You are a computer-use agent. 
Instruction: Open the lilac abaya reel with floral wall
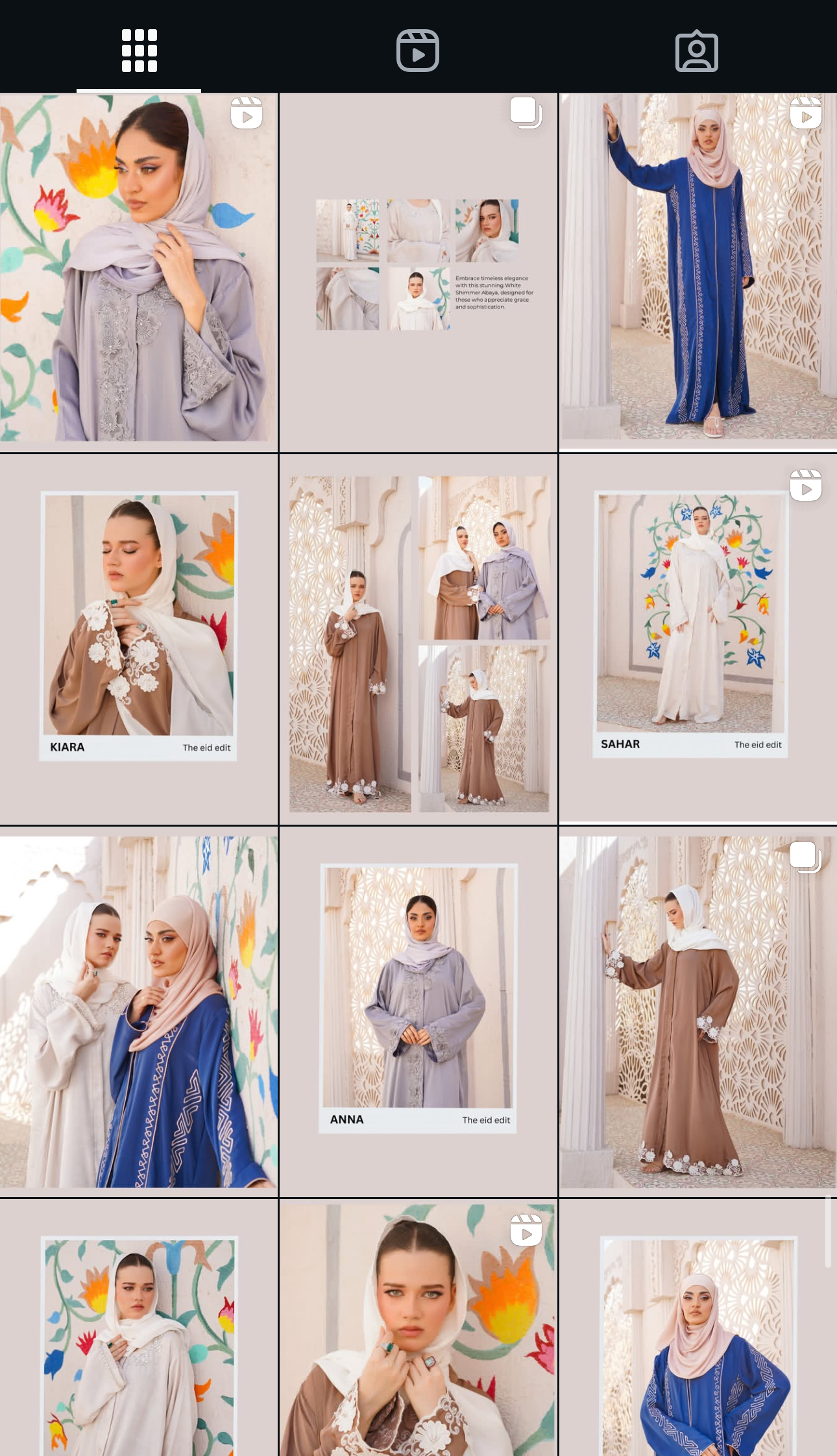tap(139, 273)
